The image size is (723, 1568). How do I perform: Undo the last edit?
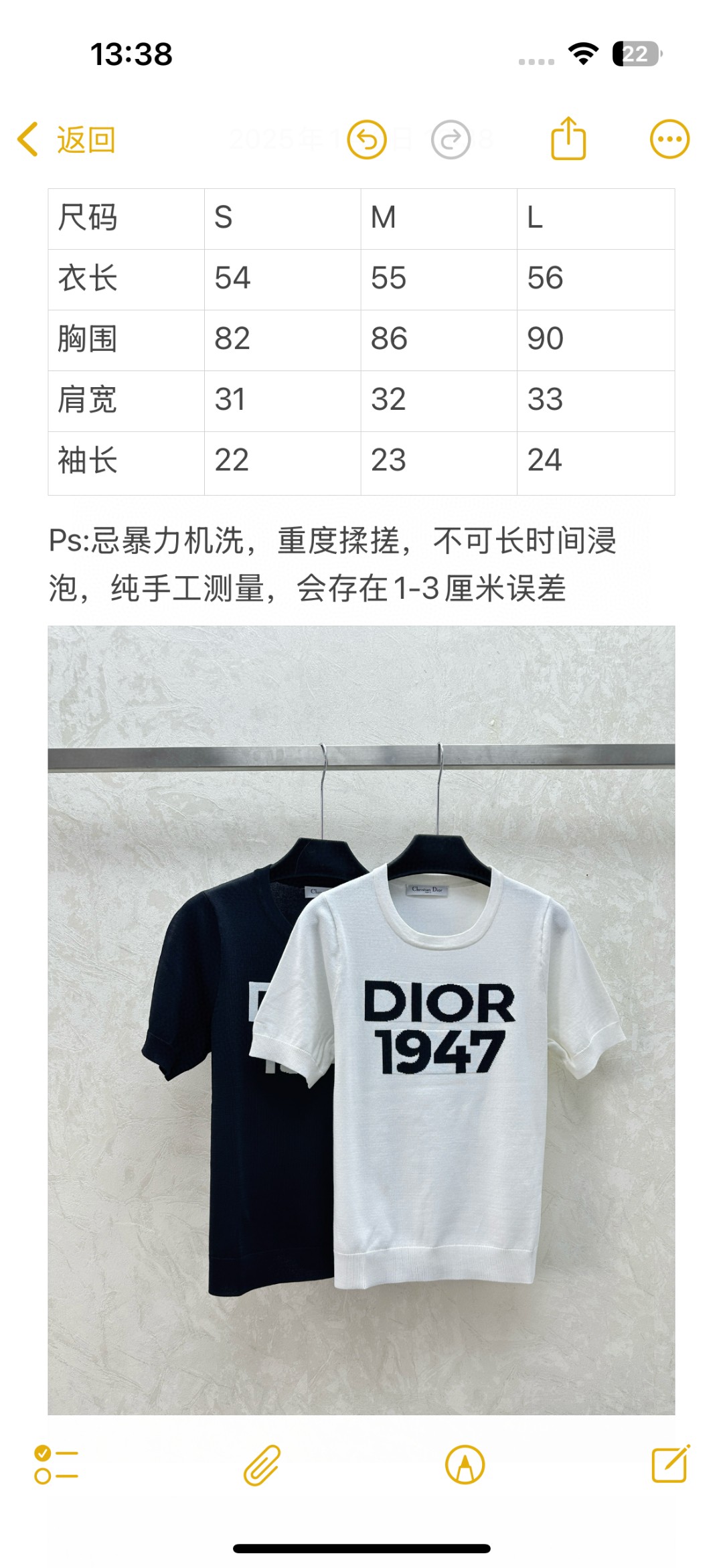[x=367, y=140]
